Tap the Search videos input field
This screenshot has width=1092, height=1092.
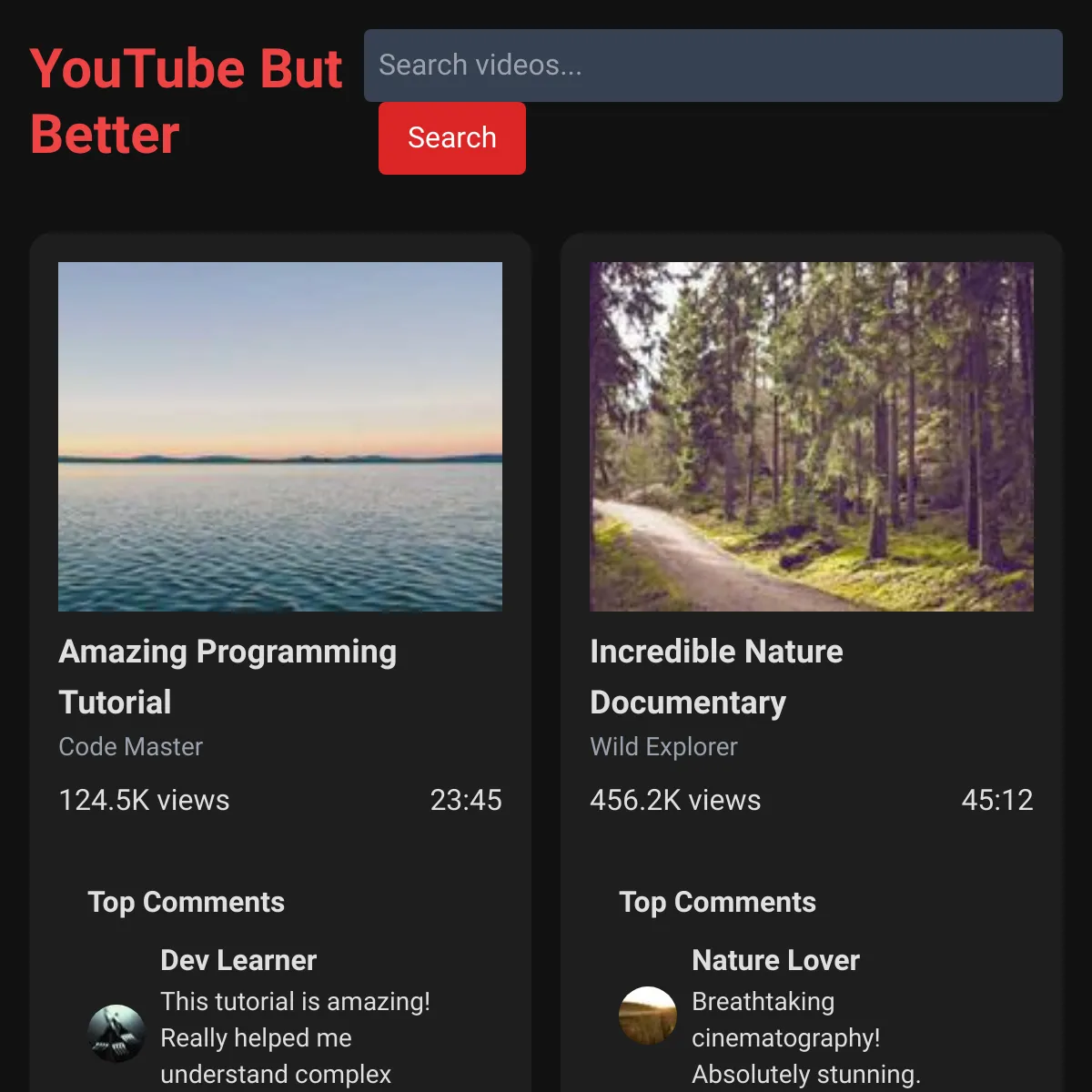coord(713,66)
